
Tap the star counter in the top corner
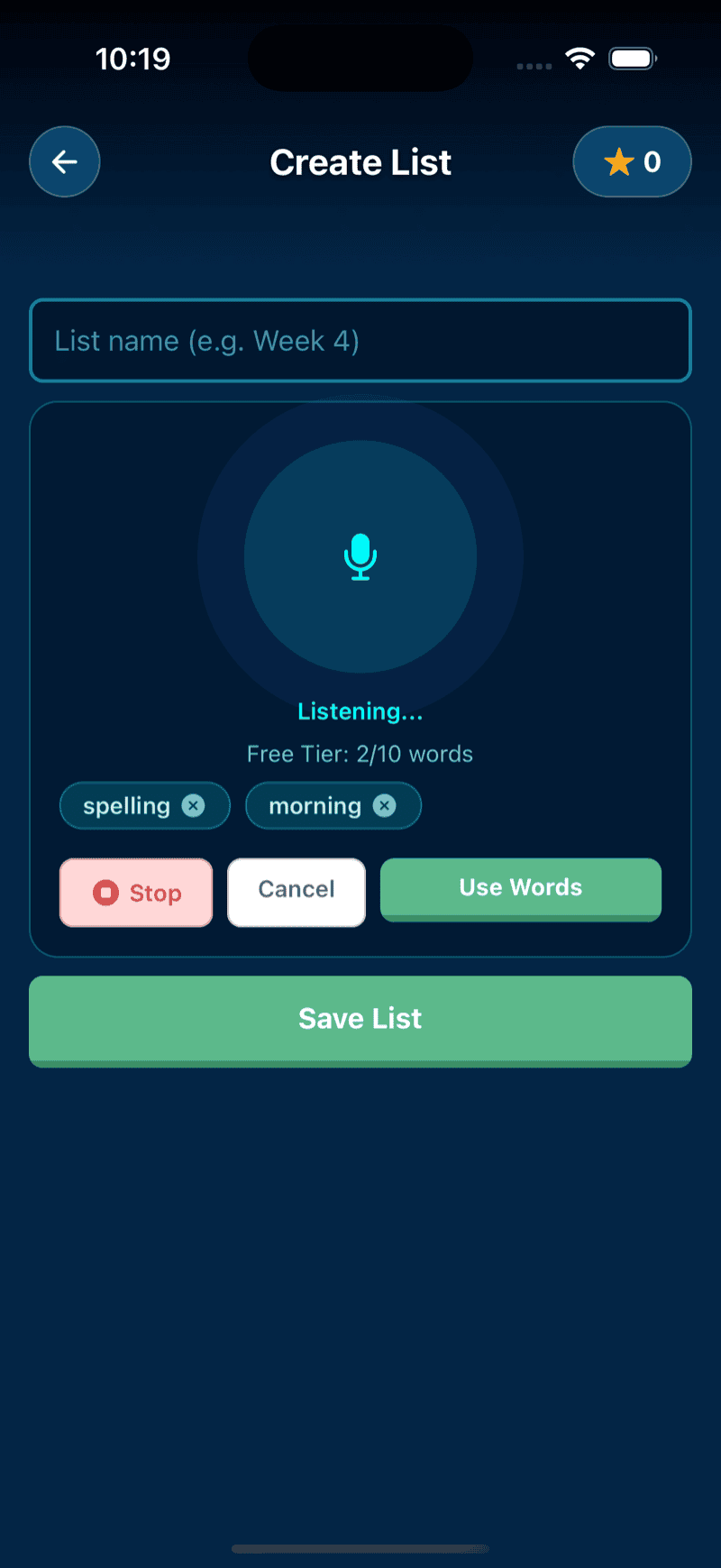coord(632,161)
